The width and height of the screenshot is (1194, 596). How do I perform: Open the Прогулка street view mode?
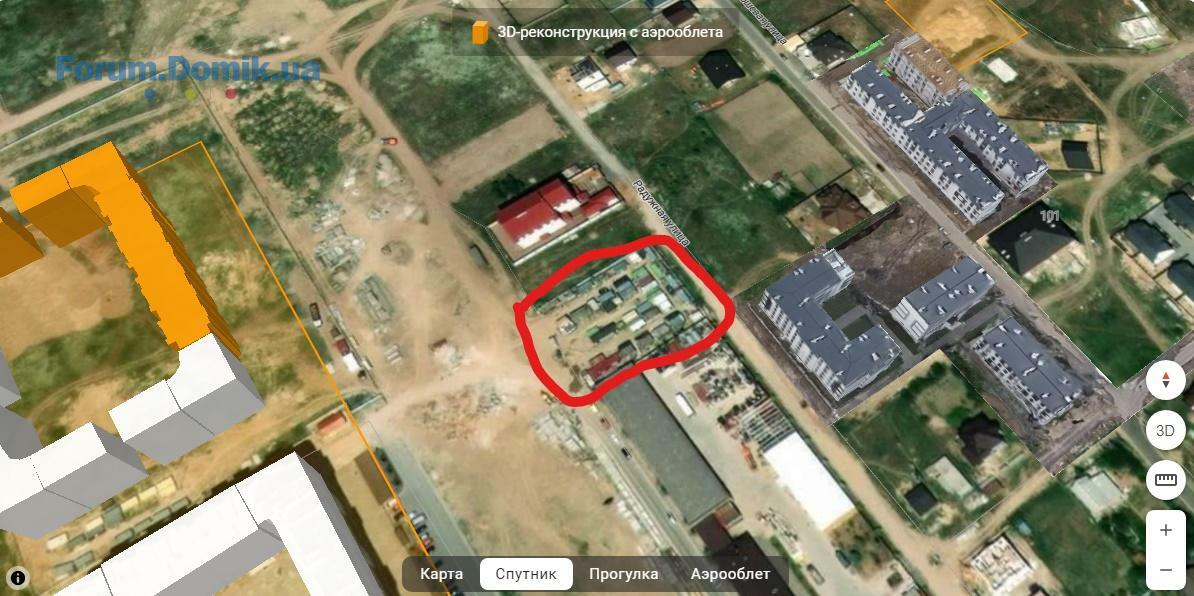tap(623, 574)
